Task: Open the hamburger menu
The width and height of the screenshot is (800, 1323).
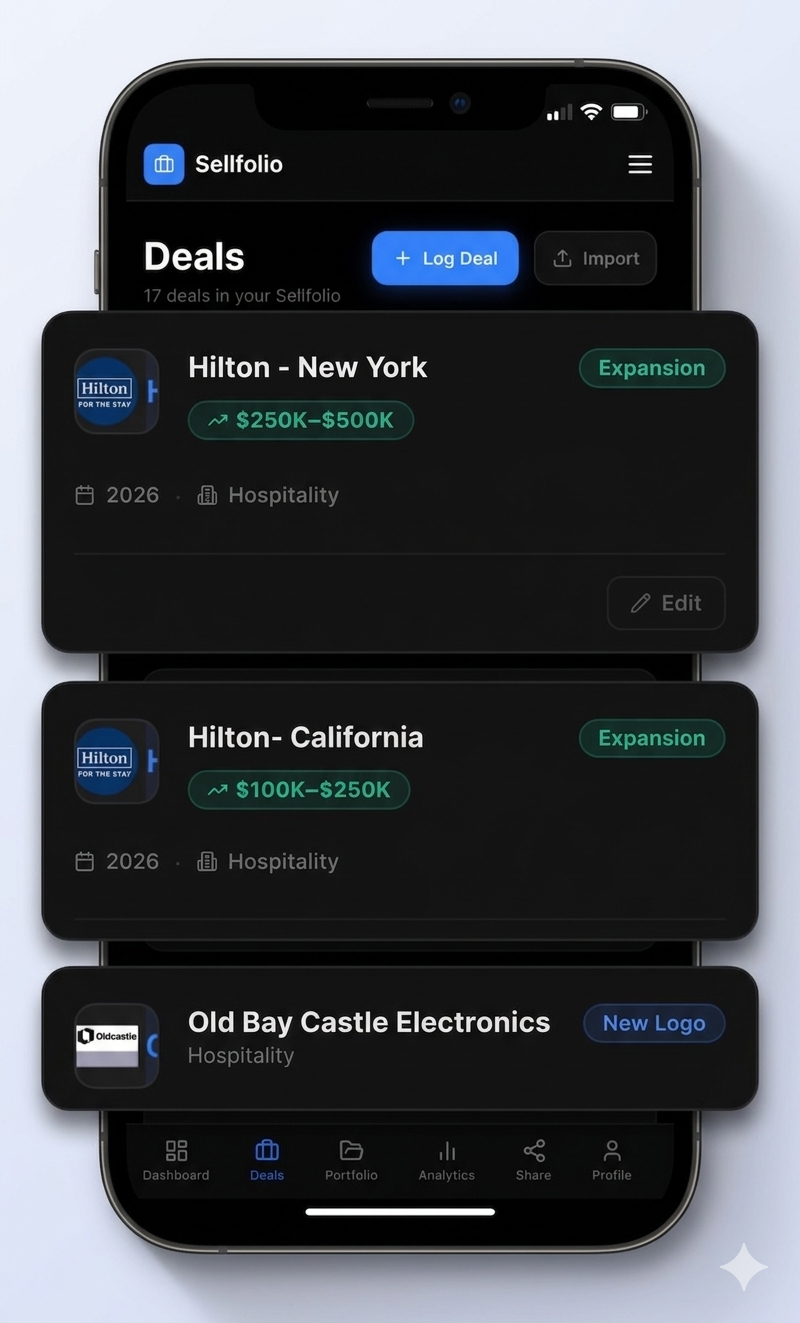Action: [x=640, y=164]
